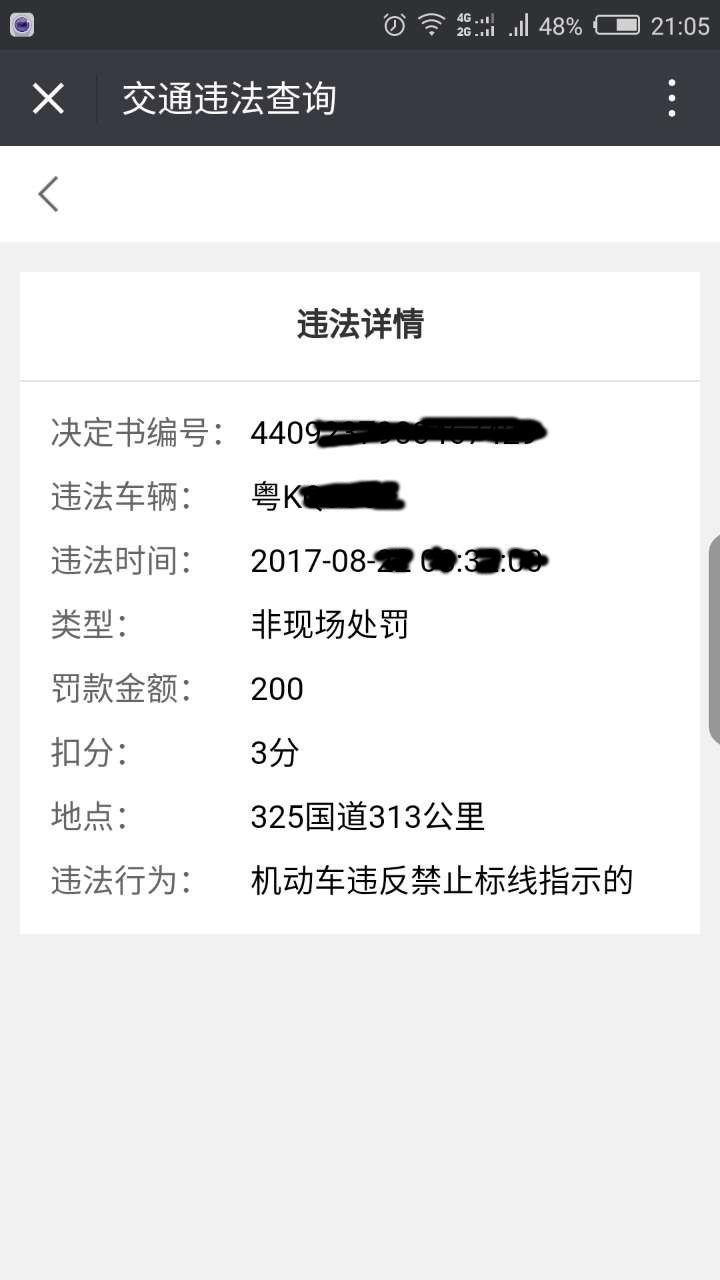Open the three-dot overflow menu

[671, 98]
